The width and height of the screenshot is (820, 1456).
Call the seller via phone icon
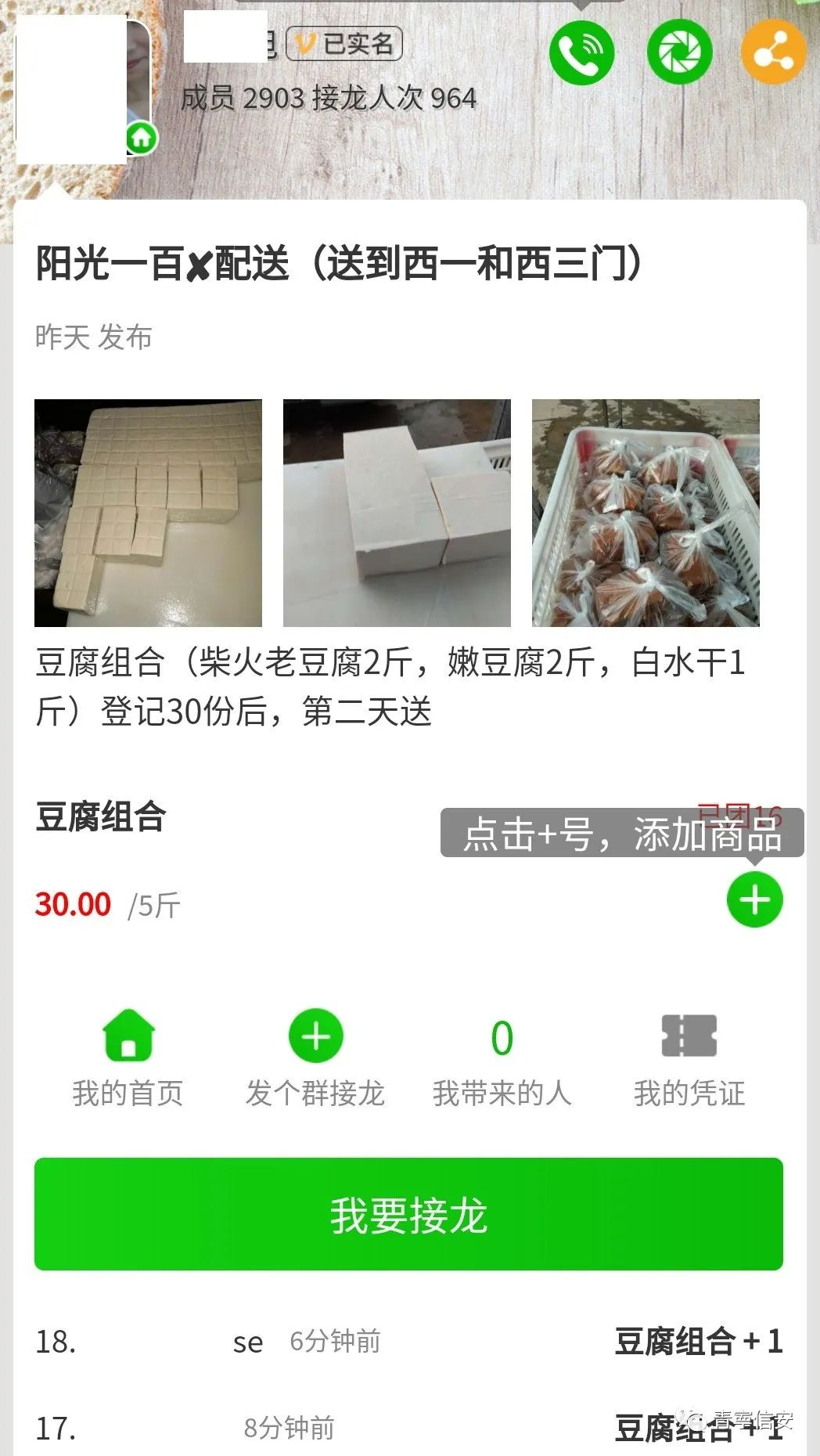581,52
